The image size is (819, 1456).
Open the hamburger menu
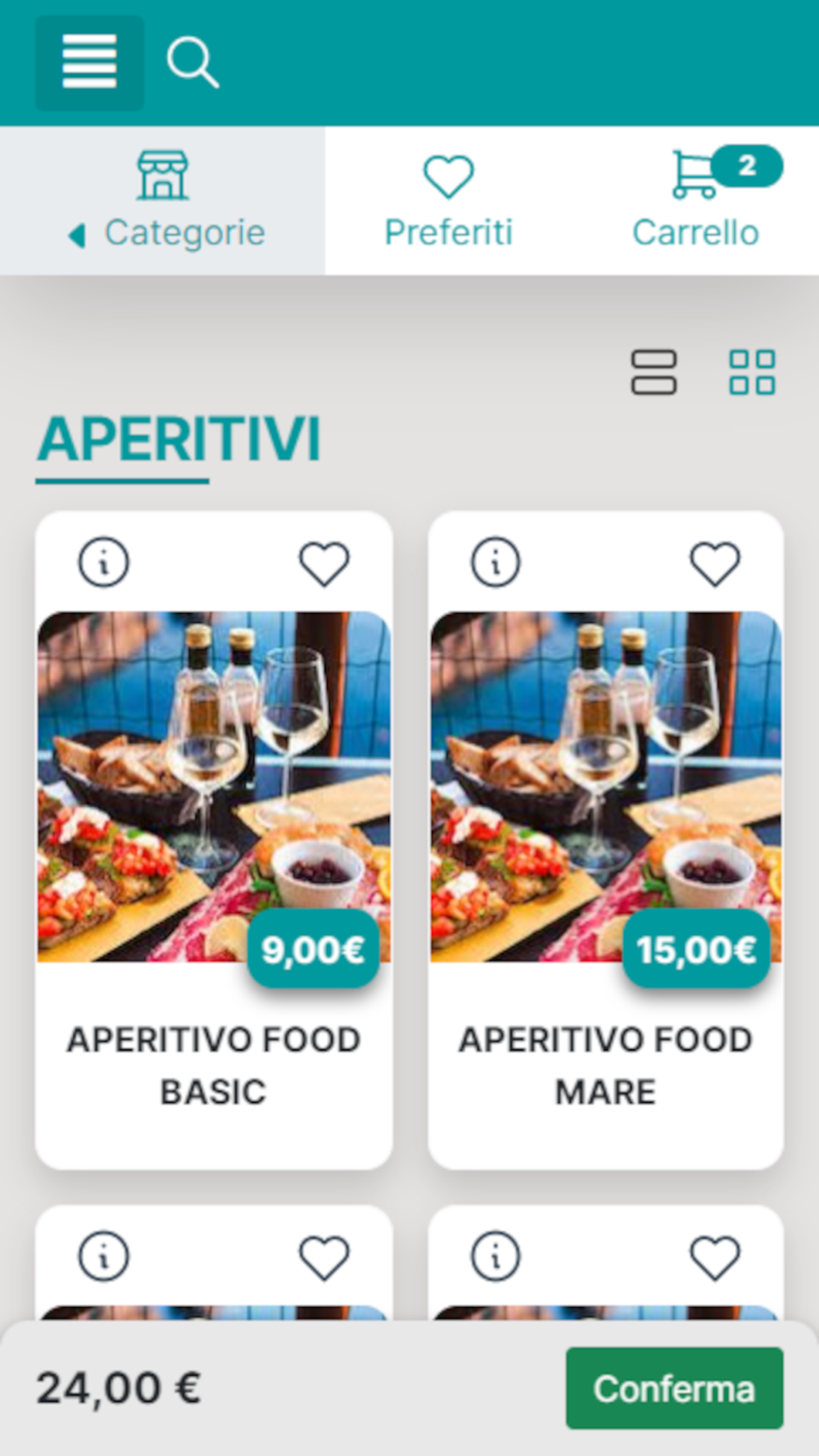pyautogui.click(x=89, y=62)
